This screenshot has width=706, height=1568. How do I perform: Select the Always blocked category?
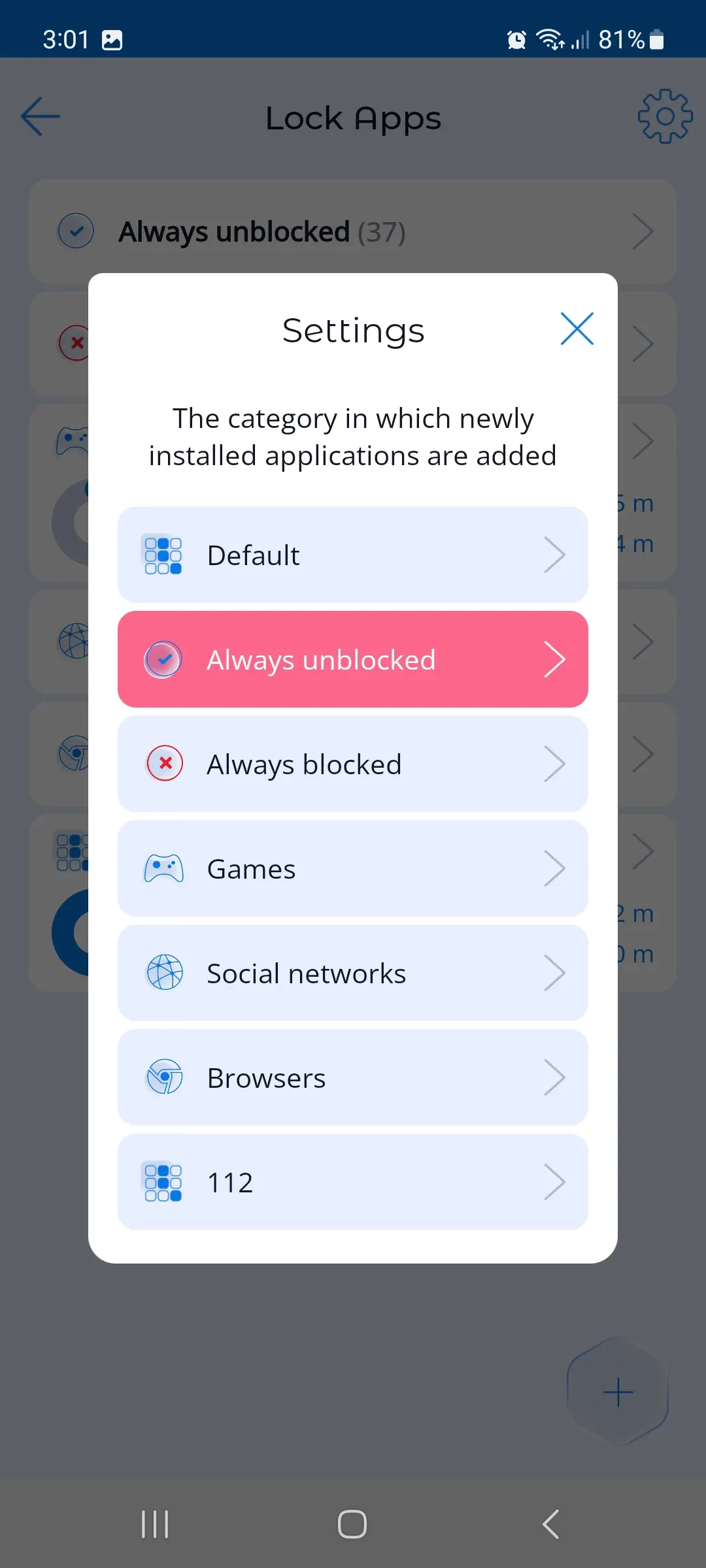pyautogui.click(x=353, y=764)
